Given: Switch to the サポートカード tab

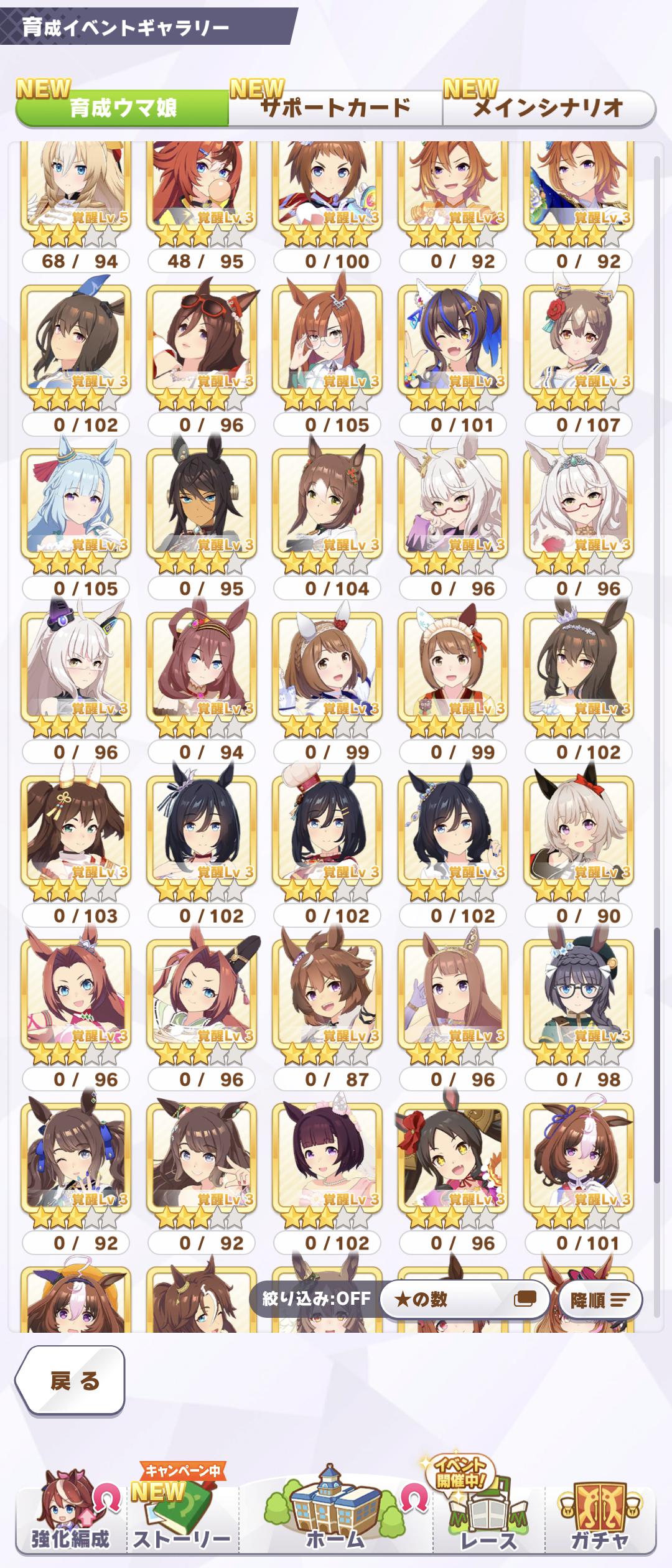Looking at the screenshot, I should coord(335,108).
